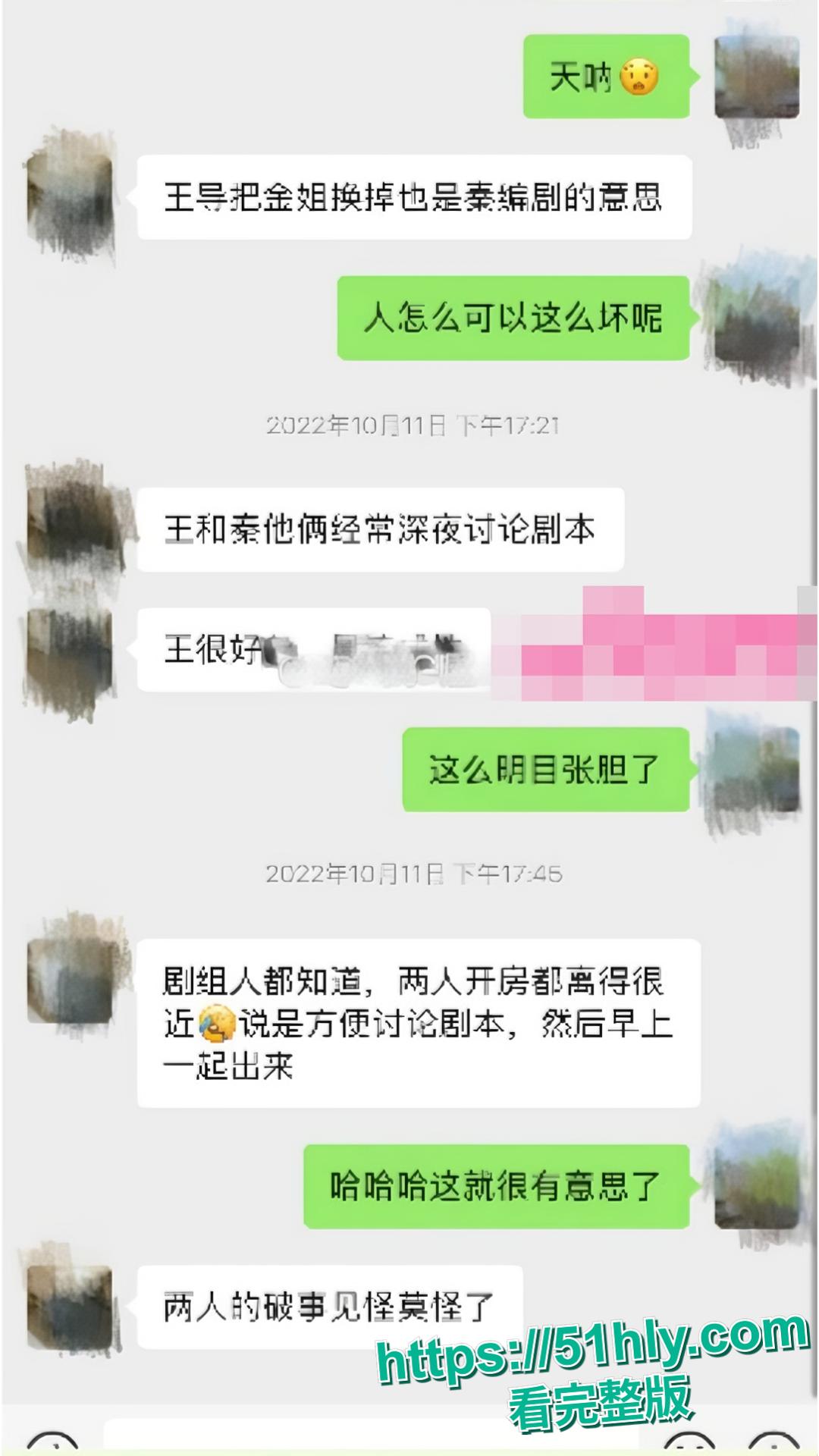Image resolution: width=819 pixels, height=1456 pixels.
Task: Select the 剧组人都知道 long message bubble
Action: click(x=421, y=1016)
